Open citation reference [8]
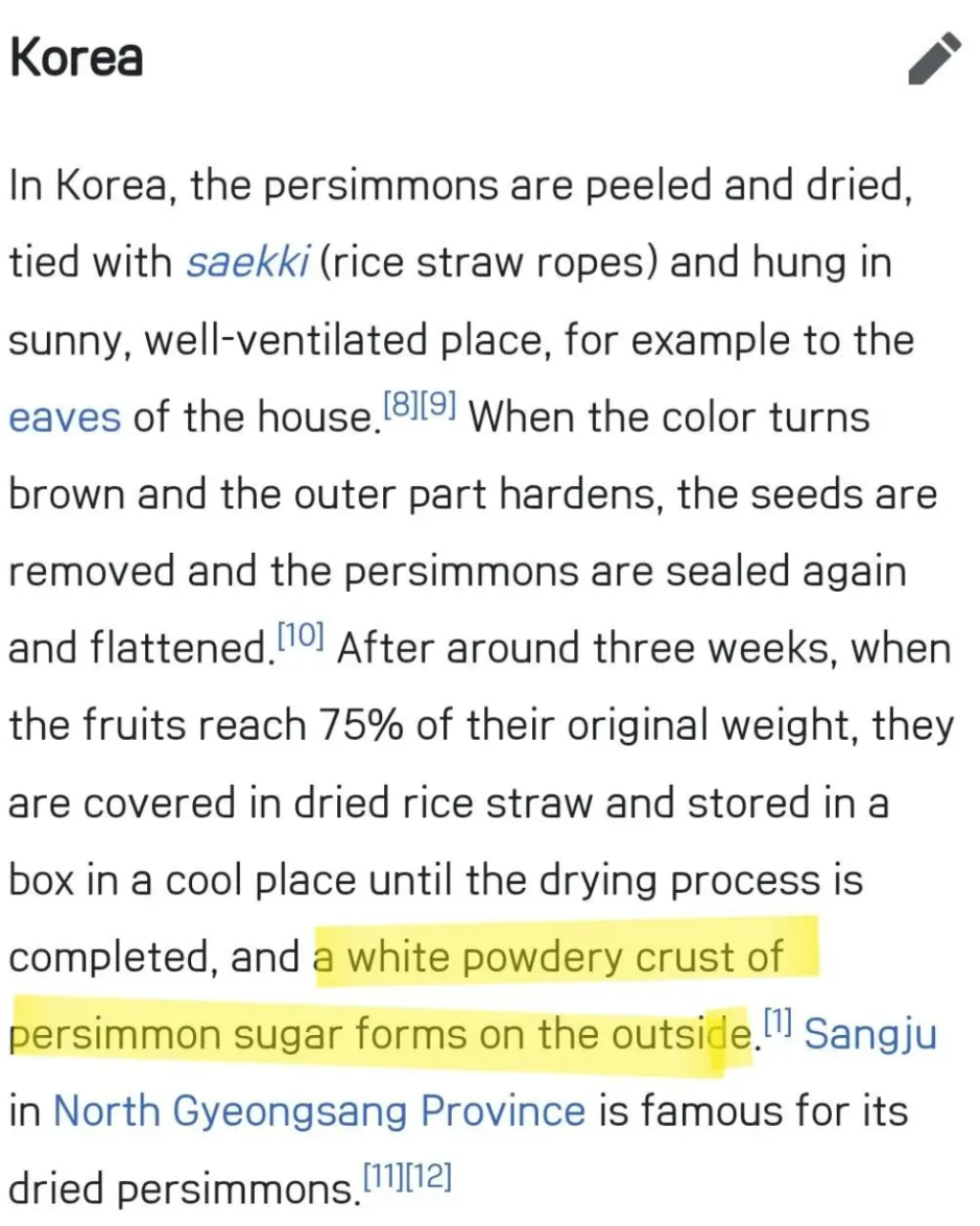The height and width of the screenshot is (1226, 980). pyautogui.click(x=400, y=403)
